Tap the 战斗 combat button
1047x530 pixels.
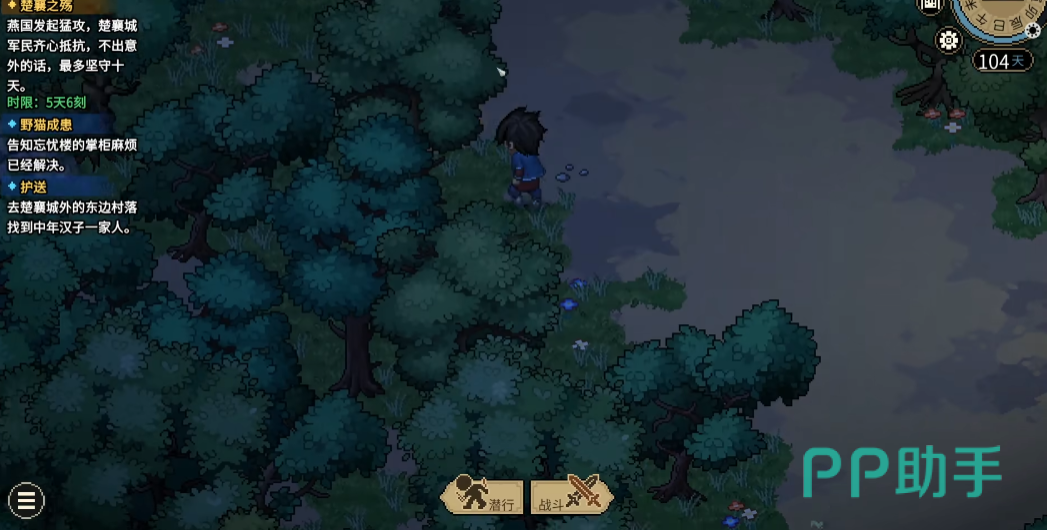pos(571,494)
